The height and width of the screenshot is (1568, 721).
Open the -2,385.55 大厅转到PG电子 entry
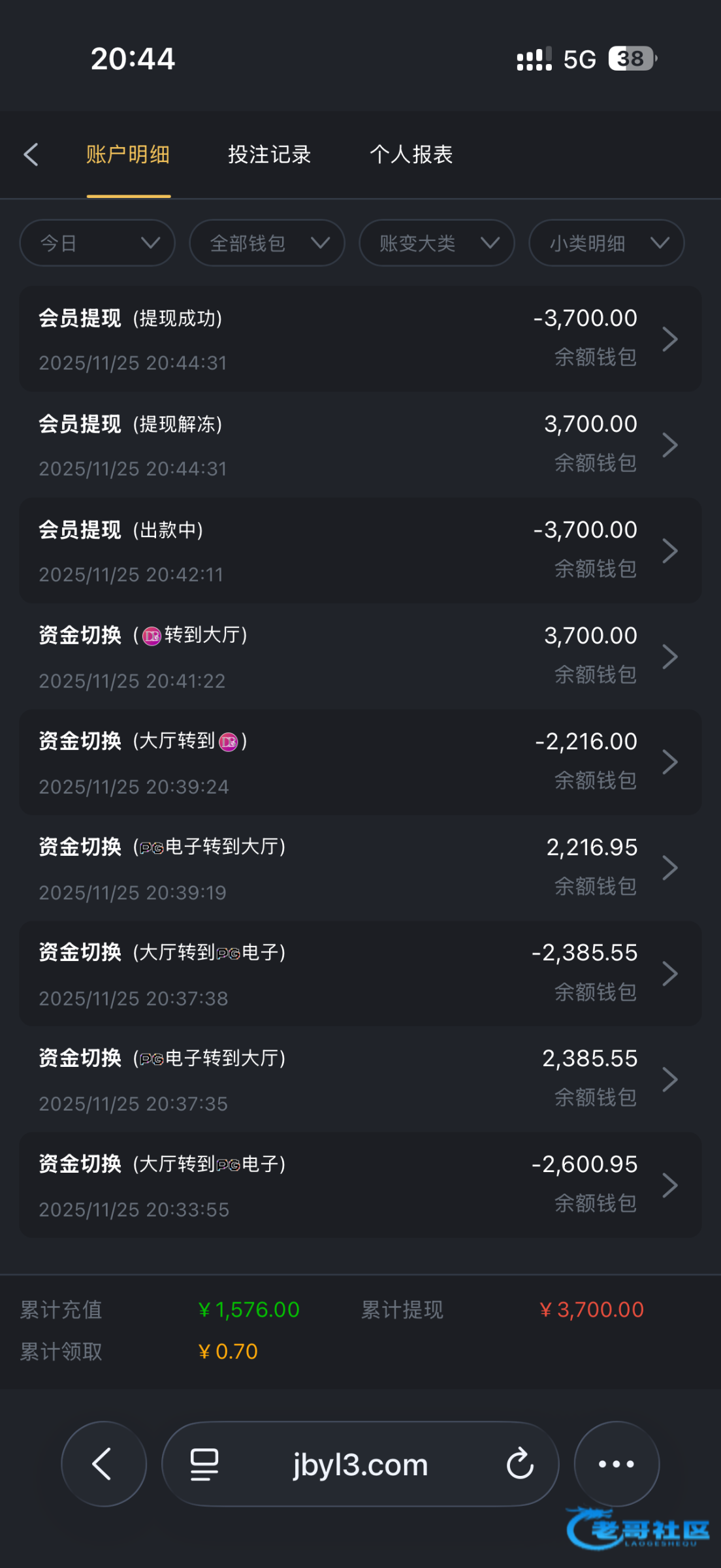pyautogui.click(x=360, y=974)
